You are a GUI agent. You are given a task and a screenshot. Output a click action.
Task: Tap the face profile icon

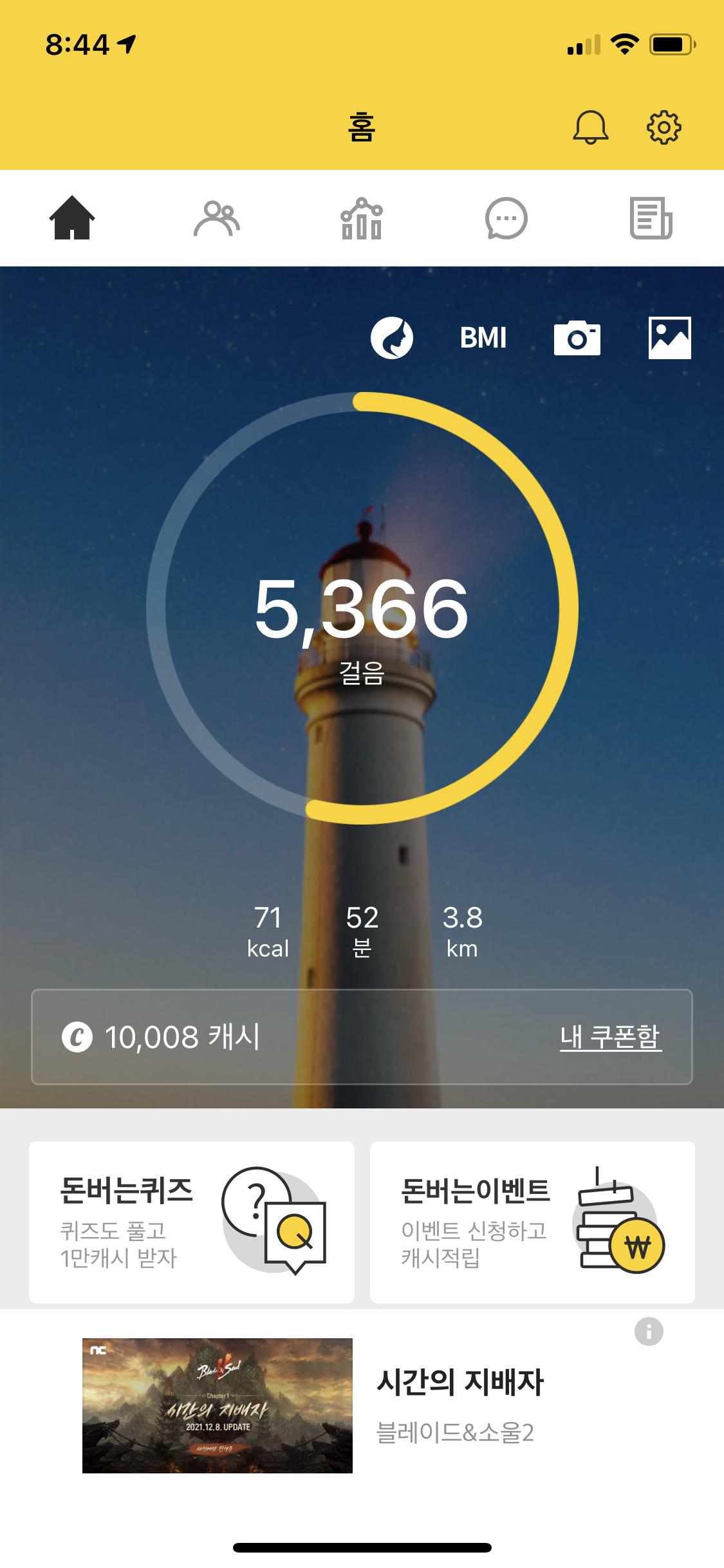point(391,337)
